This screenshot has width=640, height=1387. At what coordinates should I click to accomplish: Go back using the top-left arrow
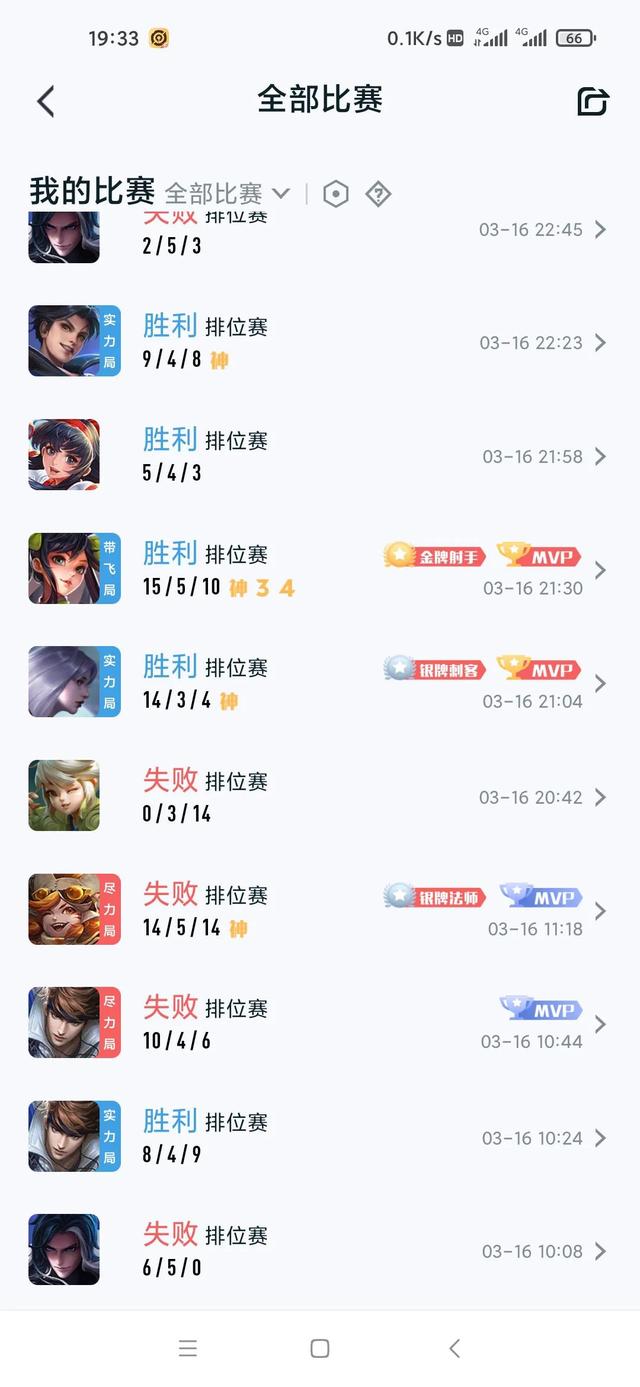[x=46, y=101]
